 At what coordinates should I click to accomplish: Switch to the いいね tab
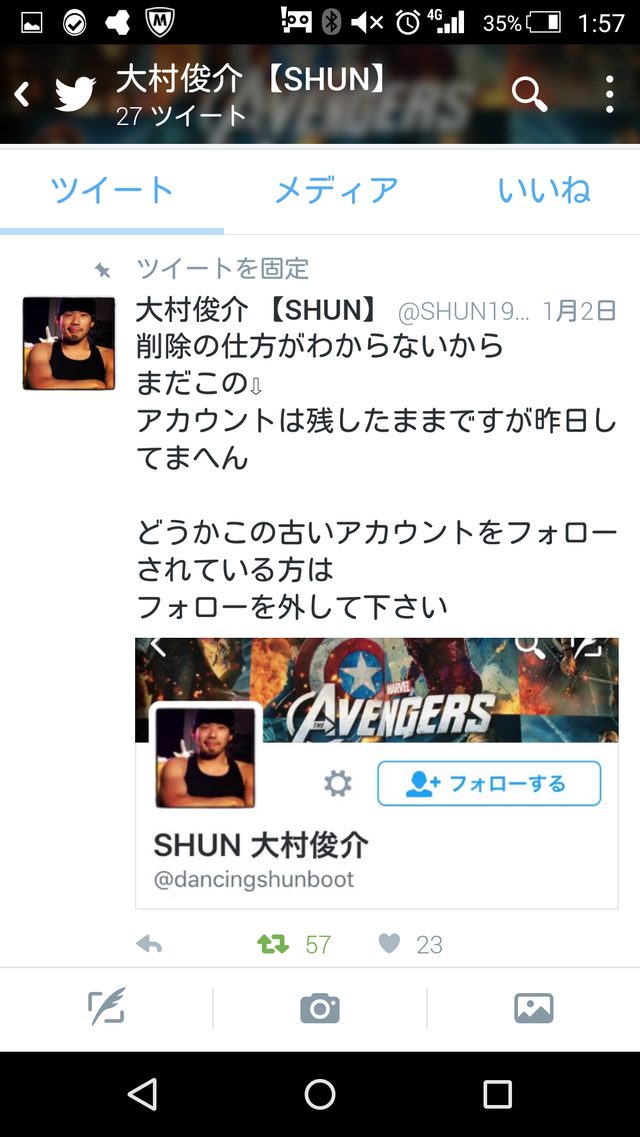click(544, 190)
